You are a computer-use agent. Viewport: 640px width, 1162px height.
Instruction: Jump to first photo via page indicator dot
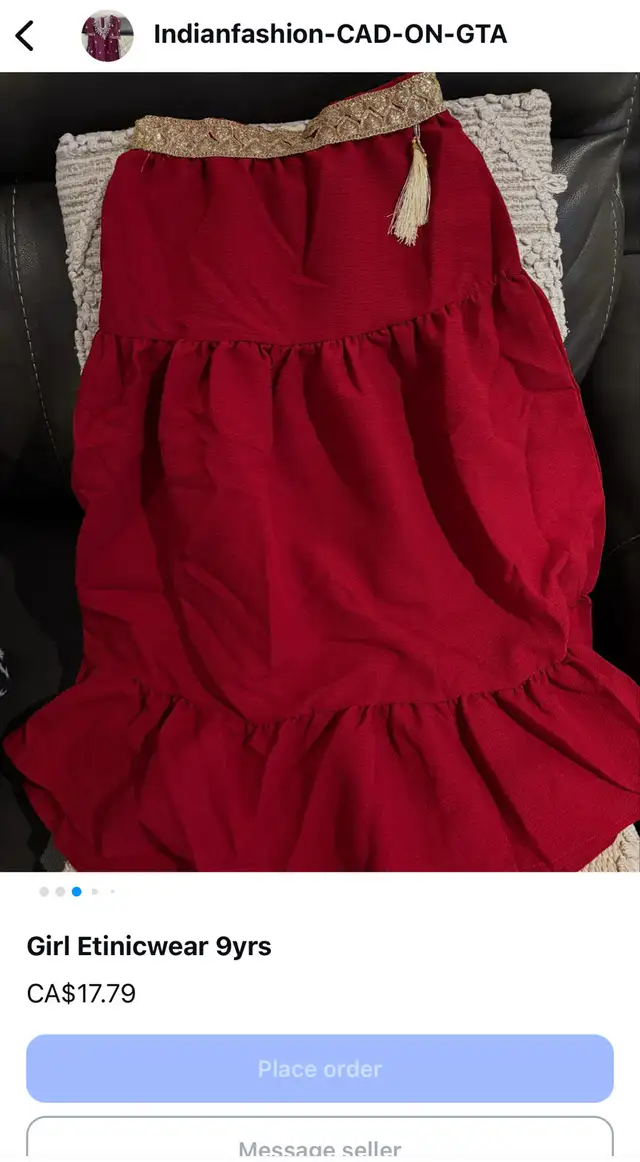[44, 891]
